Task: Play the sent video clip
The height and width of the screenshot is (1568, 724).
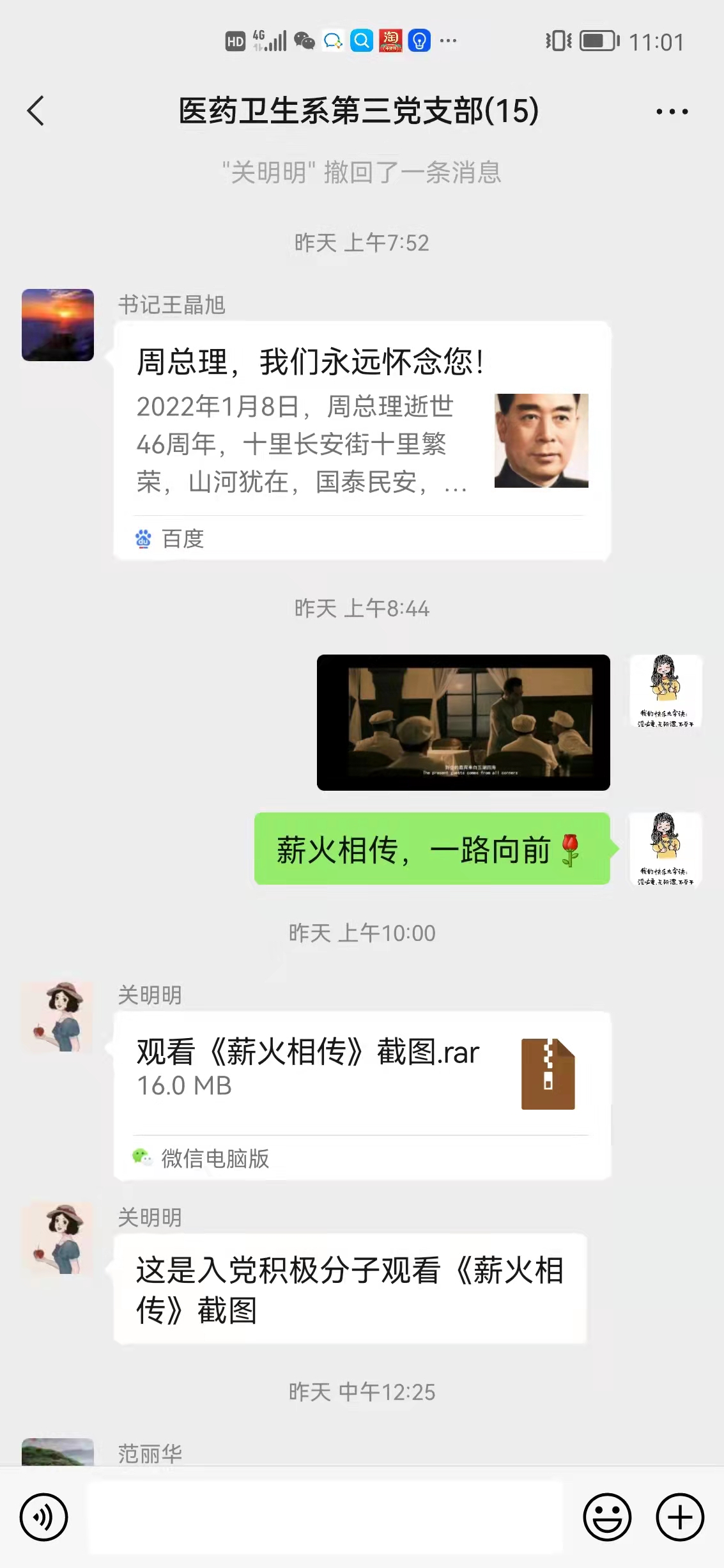Action: coord(463,722)
